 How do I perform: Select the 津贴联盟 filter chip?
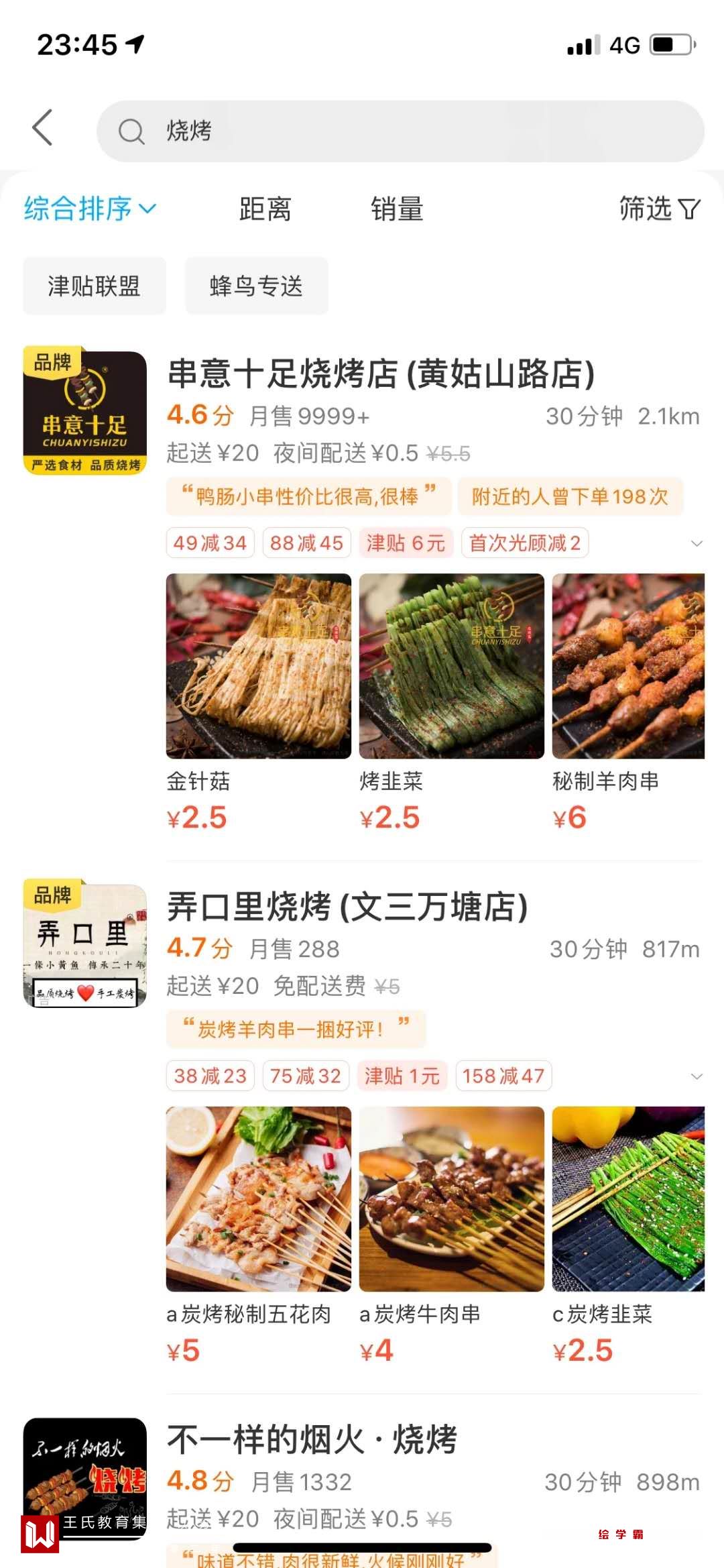[x=94, y=286]
